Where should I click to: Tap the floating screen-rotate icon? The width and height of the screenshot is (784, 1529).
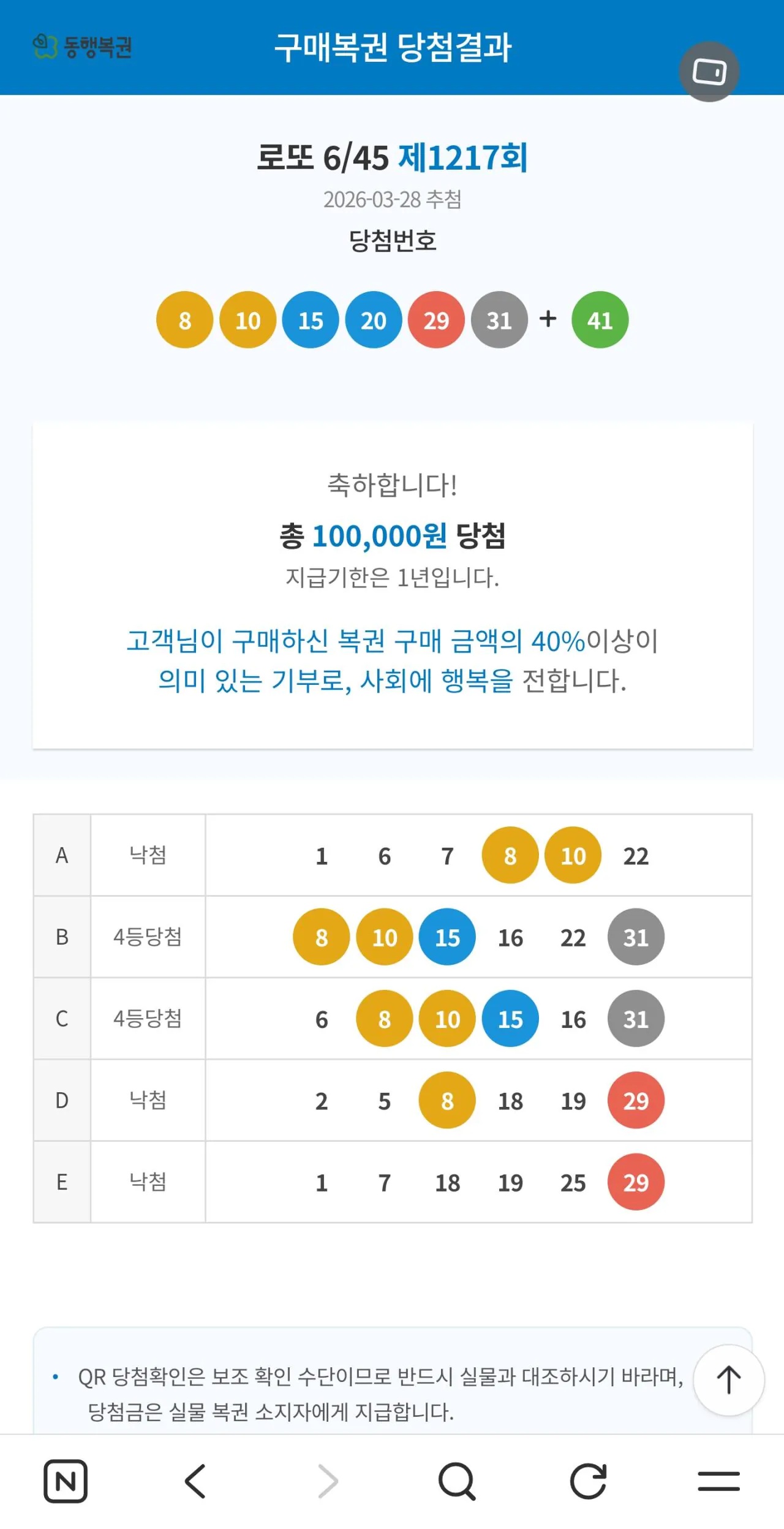pos(709,72)
